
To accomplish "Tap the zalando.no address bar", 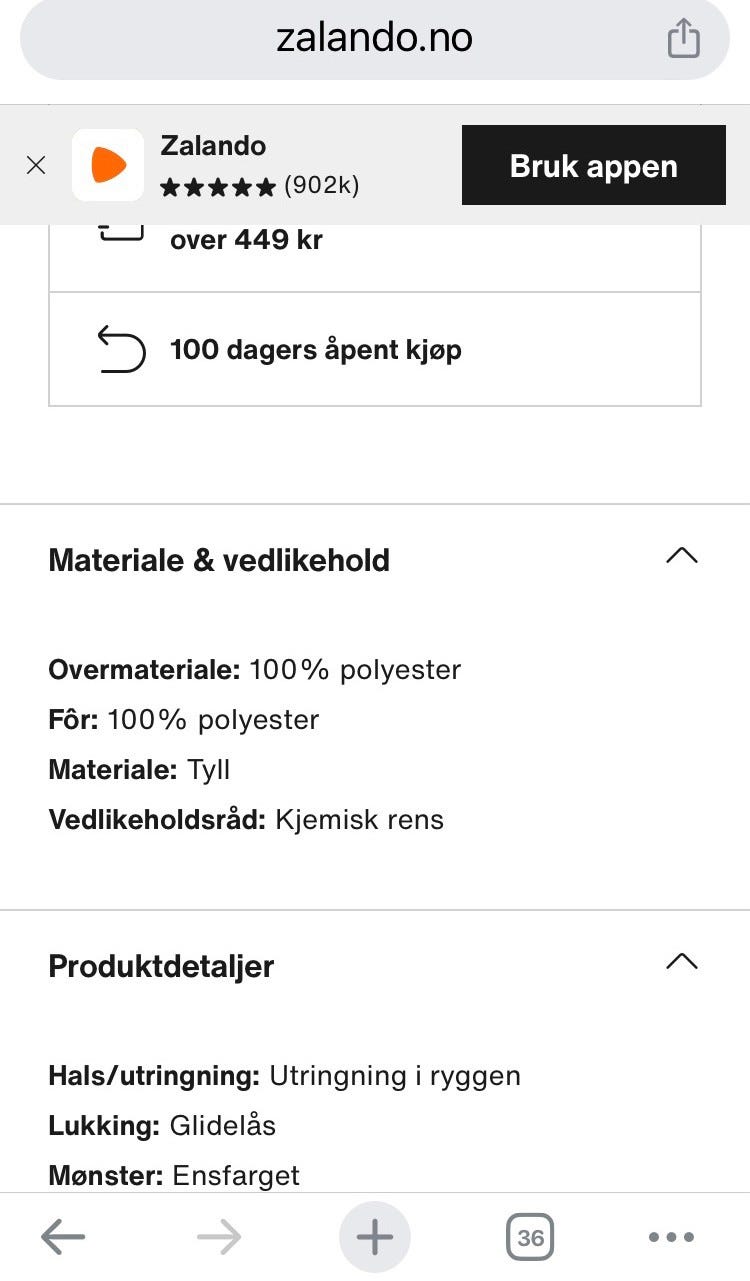I will click(375, 37).
